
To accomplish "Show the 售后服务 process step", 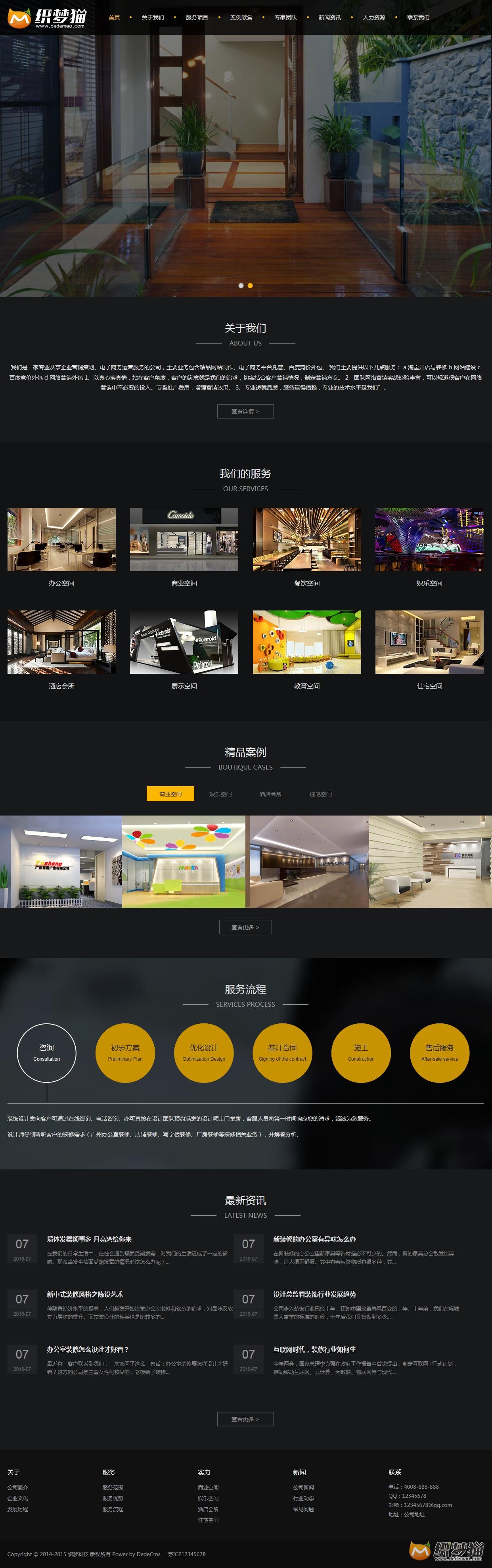I will pos(439,1052).
